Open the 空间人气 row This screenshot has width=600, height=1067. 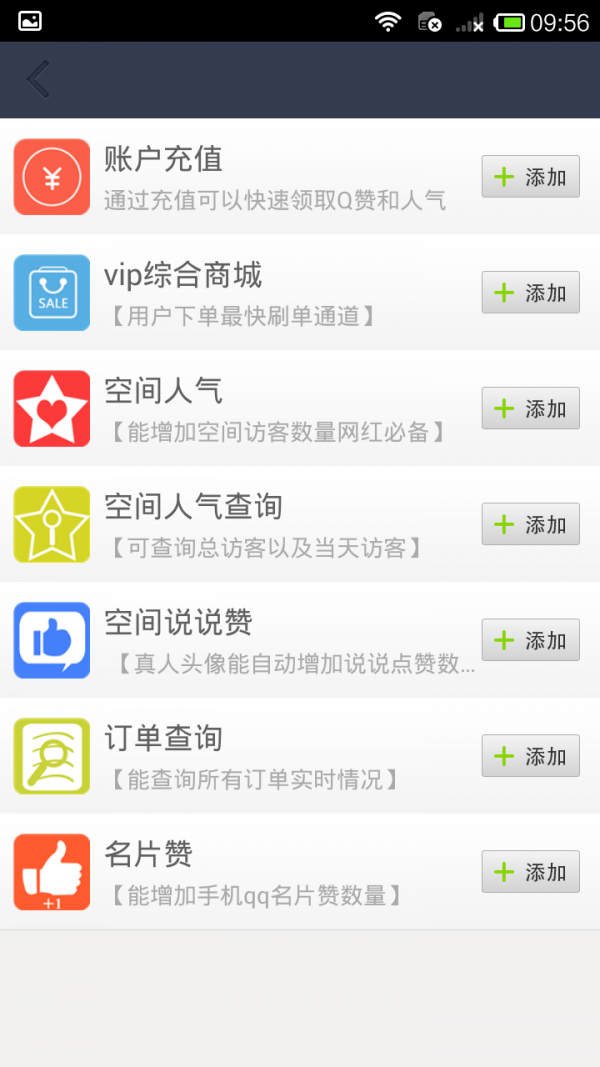click(x=300, y=408)
